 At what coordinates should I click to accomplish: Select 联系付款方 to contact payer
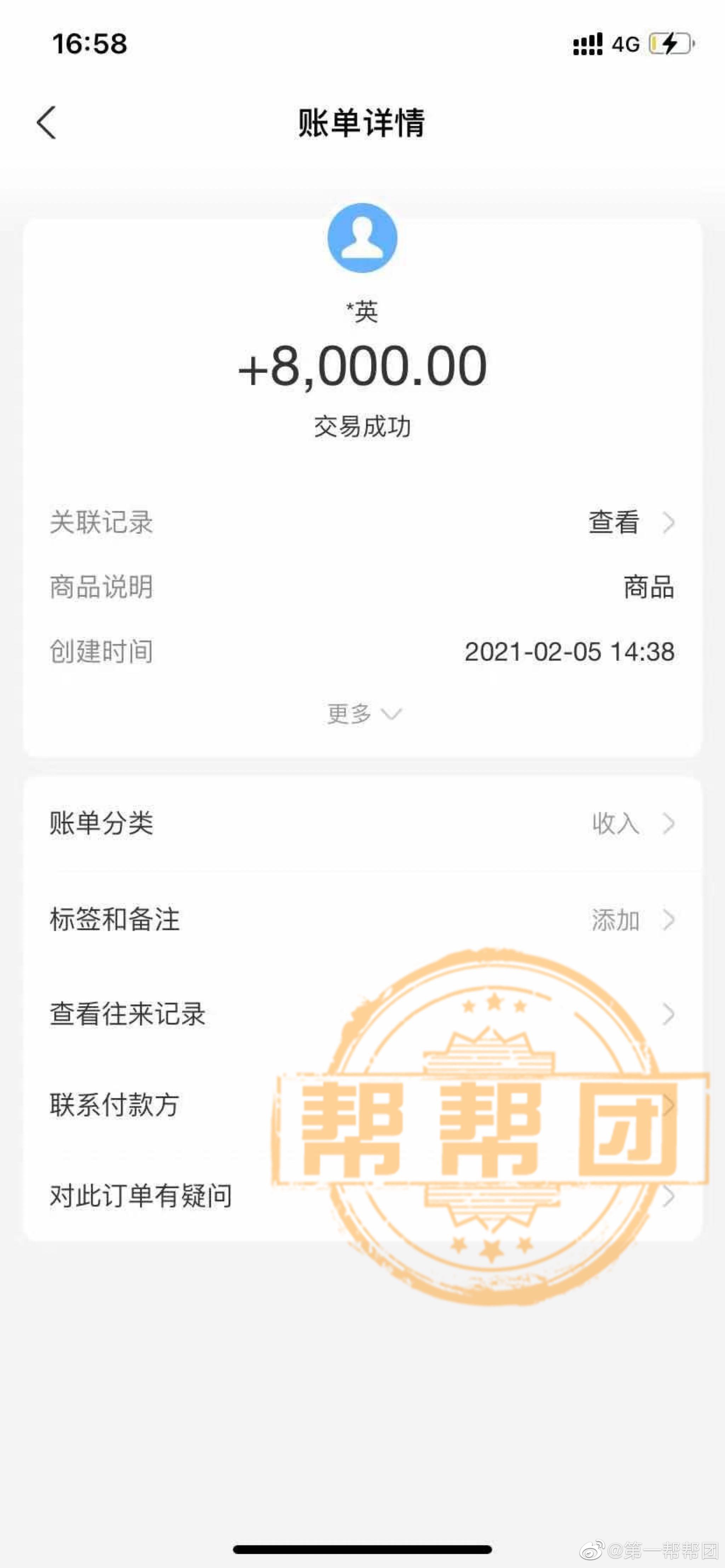[362, 1105]
